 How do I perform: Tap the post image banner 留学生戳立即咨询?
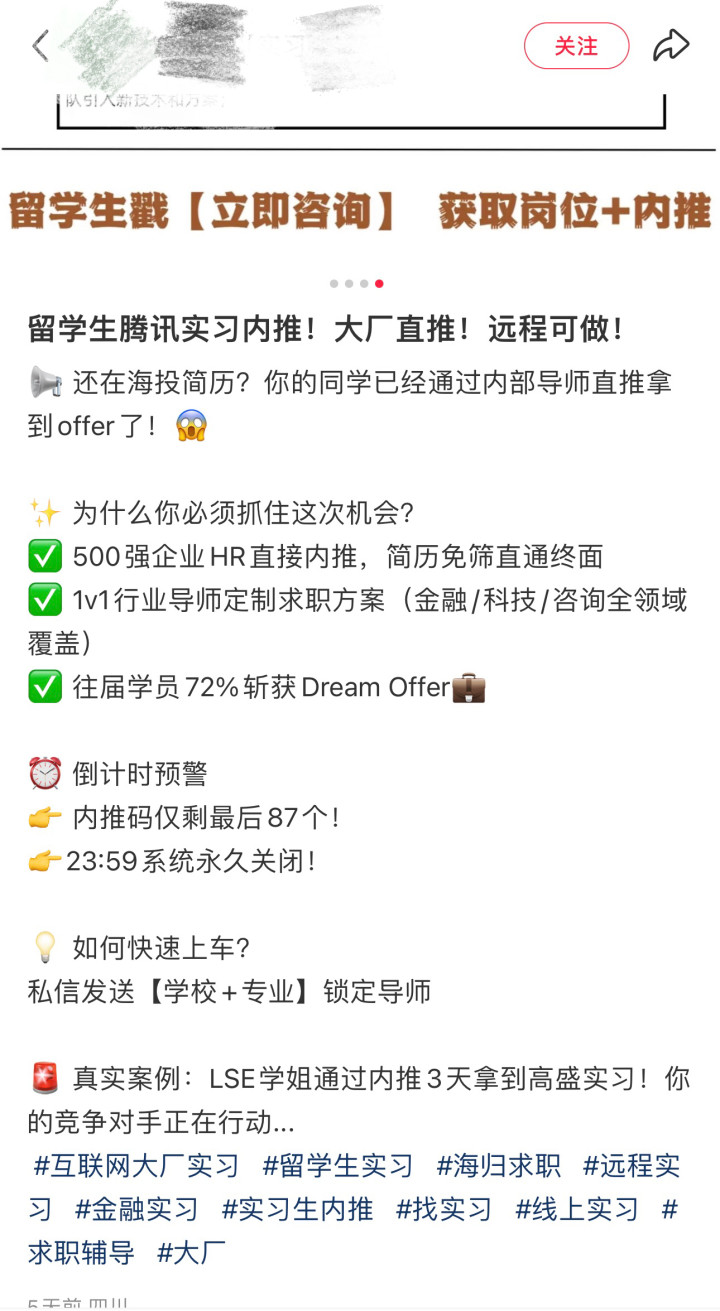click(x=360, y=212)
